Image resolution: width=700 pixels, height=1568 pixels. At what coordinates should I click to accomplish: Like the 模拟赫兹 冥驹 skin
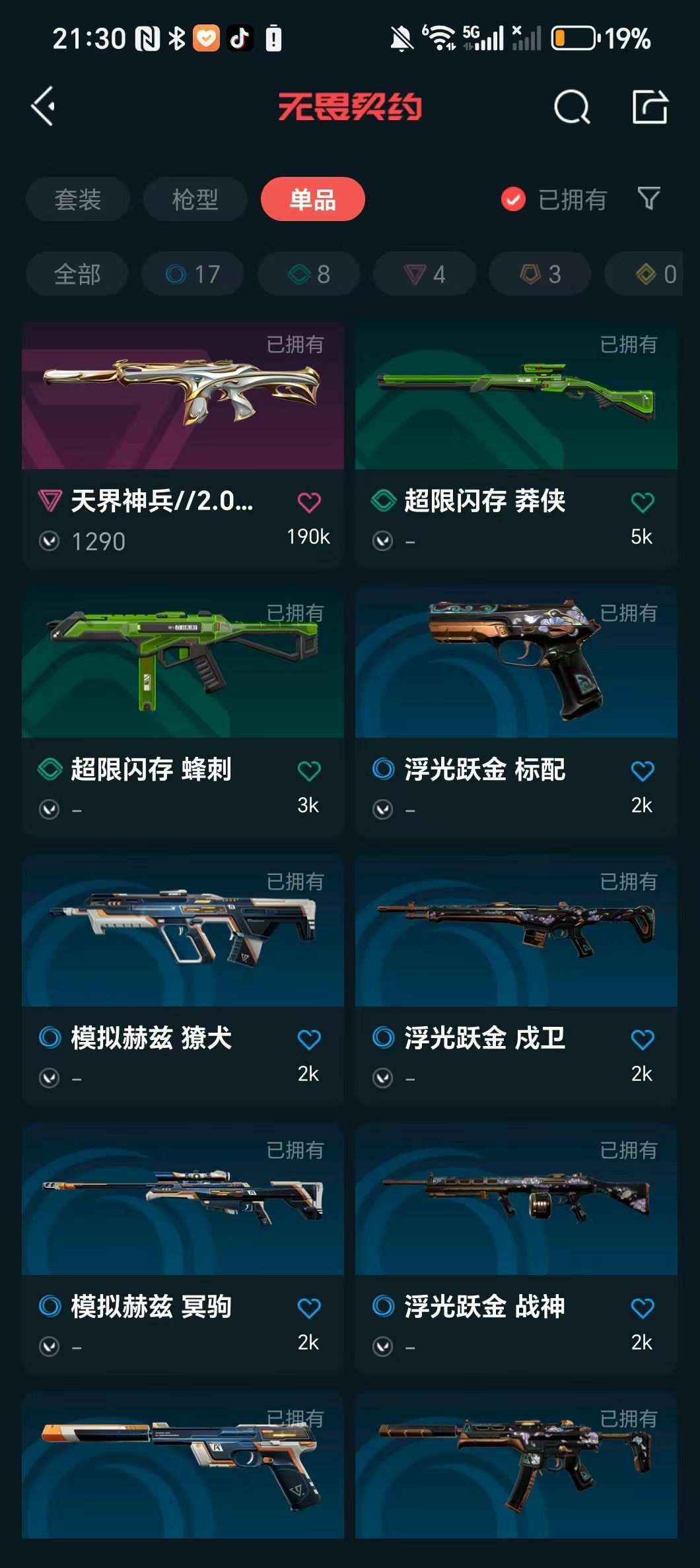pyautogui.click(x=308, y=1309)
